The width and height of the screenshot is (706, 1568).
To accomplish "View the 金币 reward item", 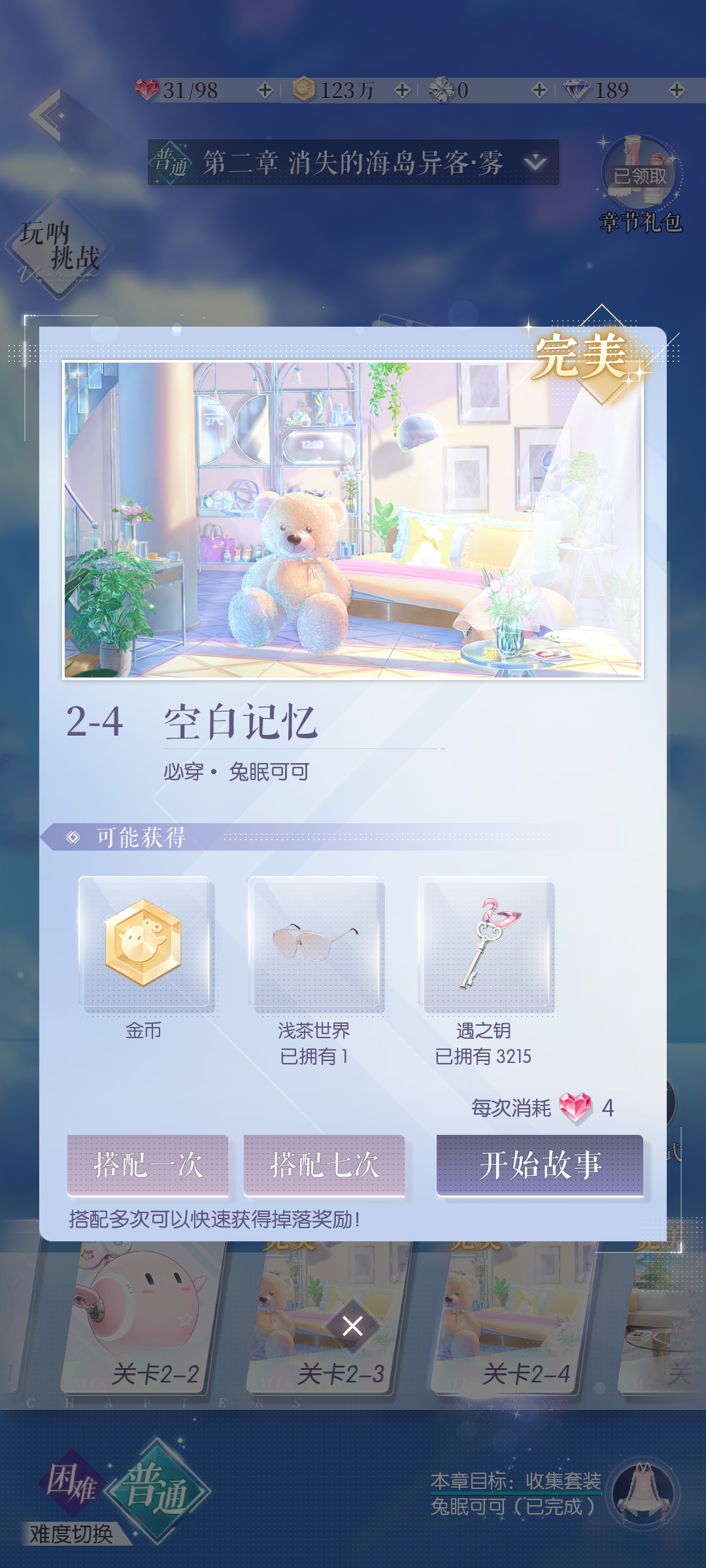I will 144,942.
